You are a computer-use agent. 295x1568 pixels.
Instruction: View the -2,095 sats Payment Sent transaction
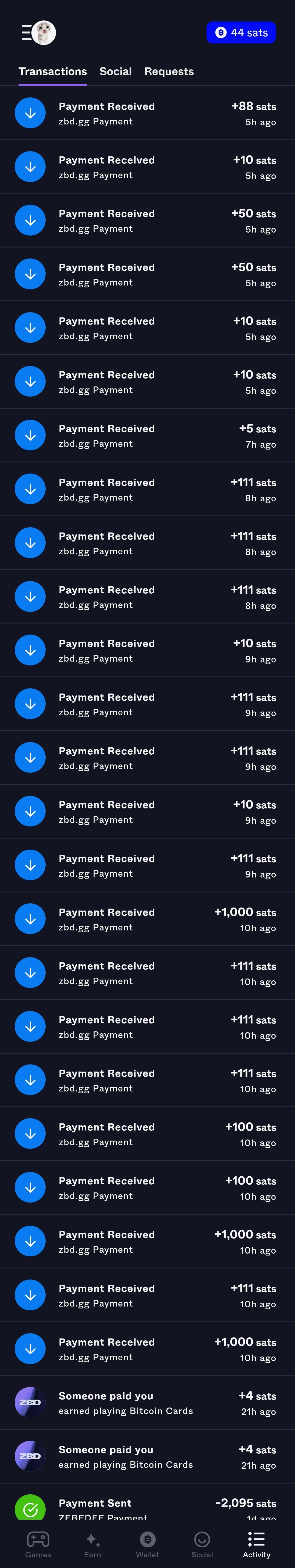pyautogui.click(x=147, y=1505)
